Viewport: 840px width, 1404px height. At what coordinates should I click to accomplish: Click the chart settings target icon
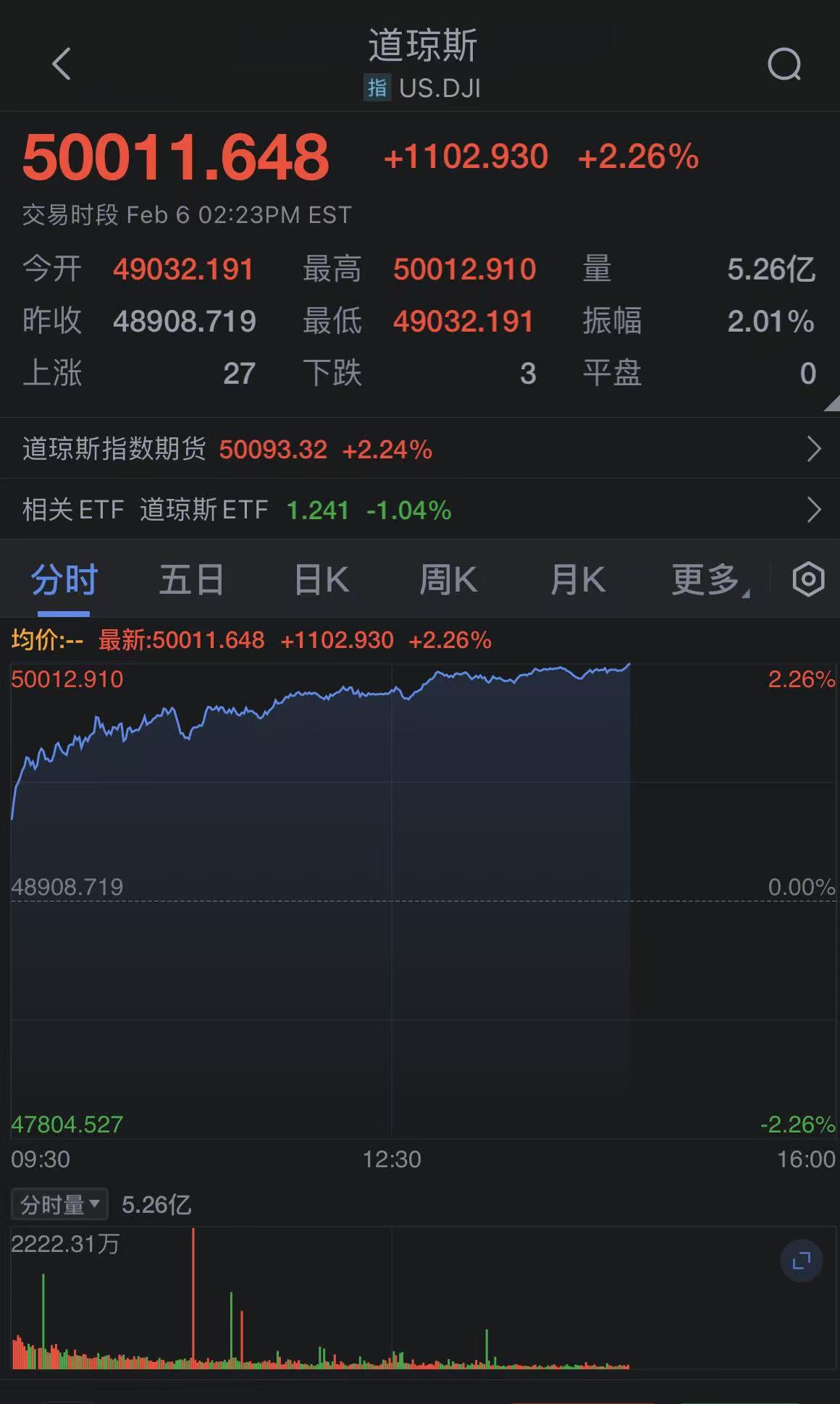click(x=809, y=578)
